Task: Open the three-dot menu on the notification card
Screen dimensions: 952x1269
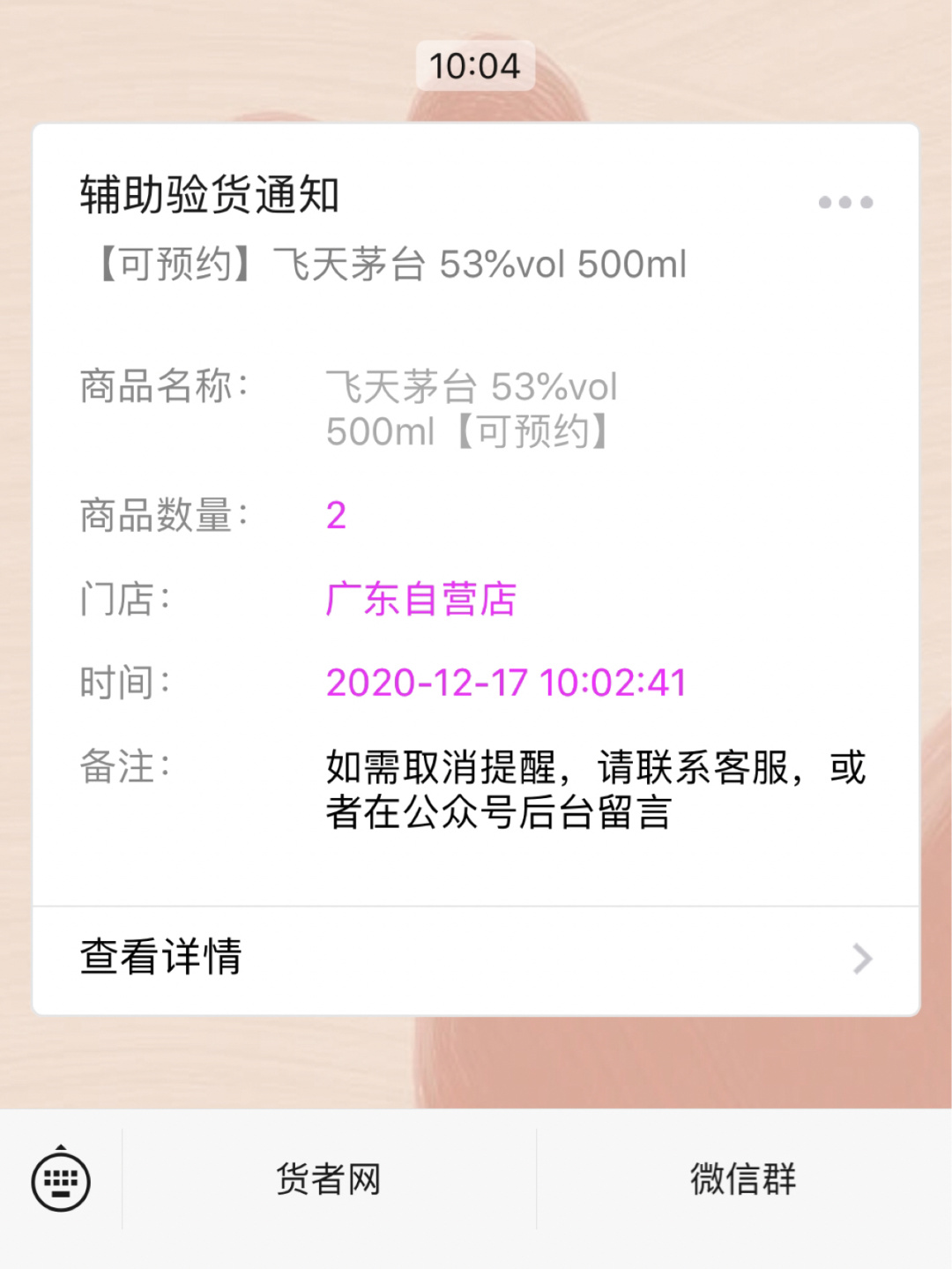Action: click(844, 202)
